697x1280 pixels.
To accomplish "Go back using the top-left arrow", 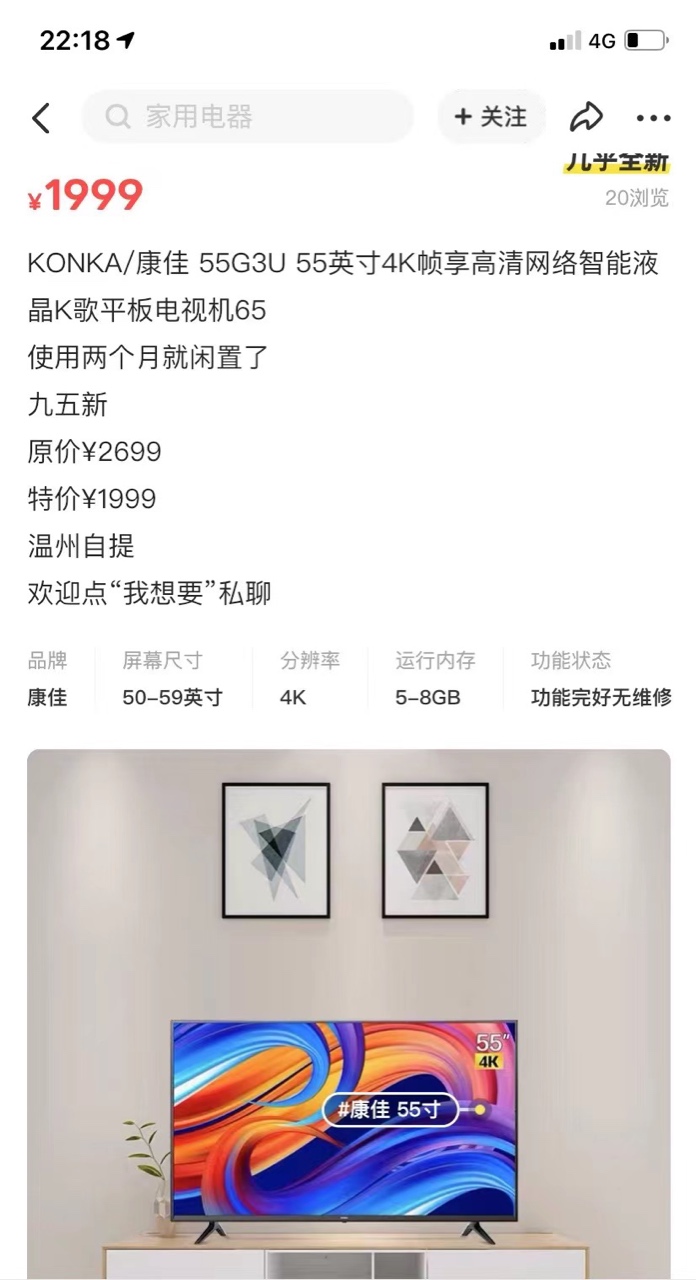I will tap(41, 118).
